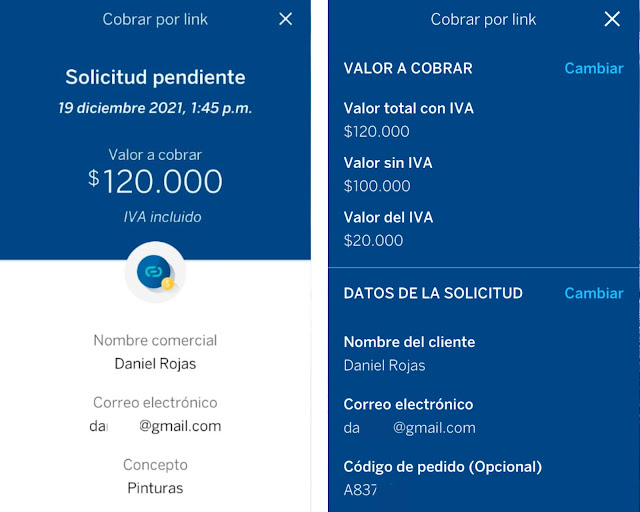Tap Cambiar next to Datos de la solicitud
The width and height of the screenshot is (640, 512).
[x=594, y=293]
